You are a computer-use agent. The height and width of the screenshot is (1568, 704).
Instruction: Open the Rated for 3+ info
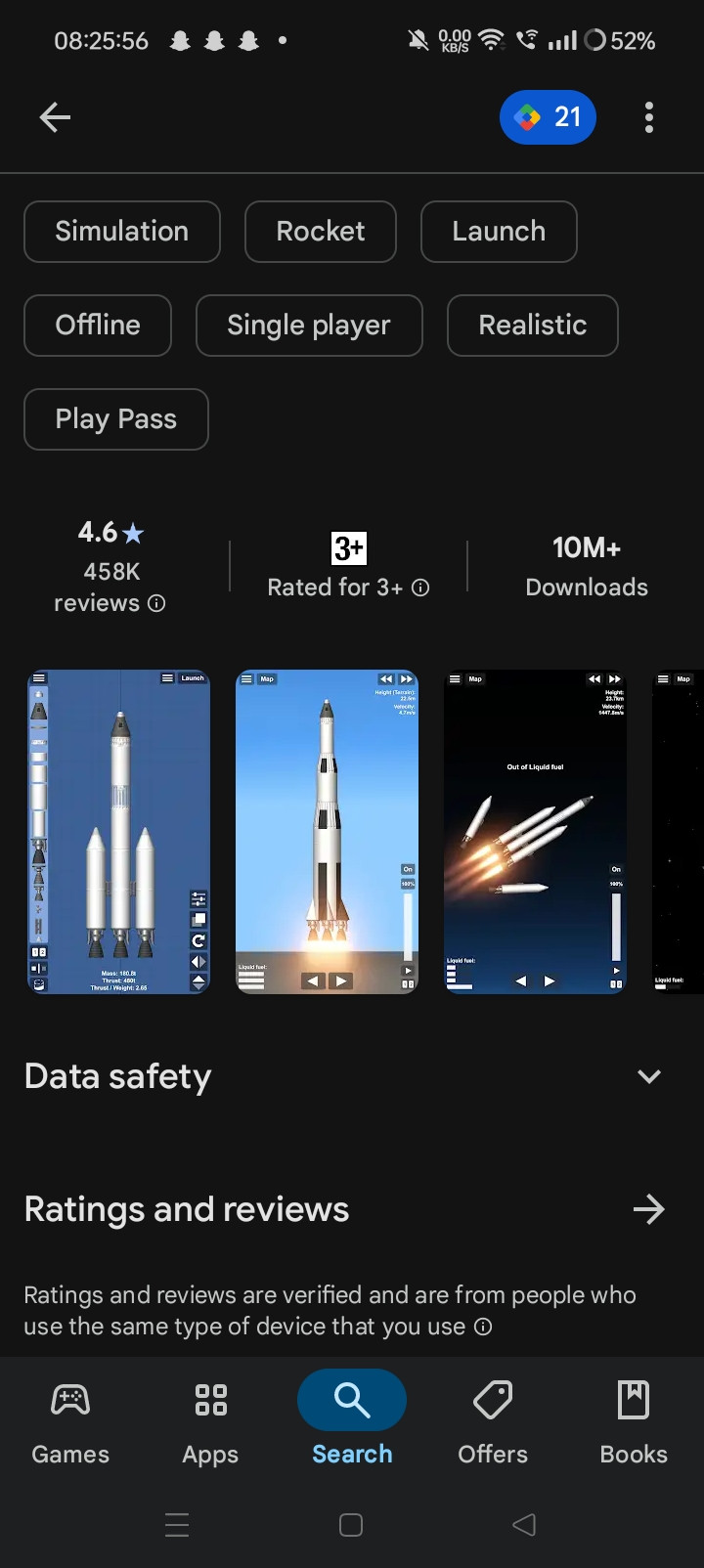(x=420, y=588)
